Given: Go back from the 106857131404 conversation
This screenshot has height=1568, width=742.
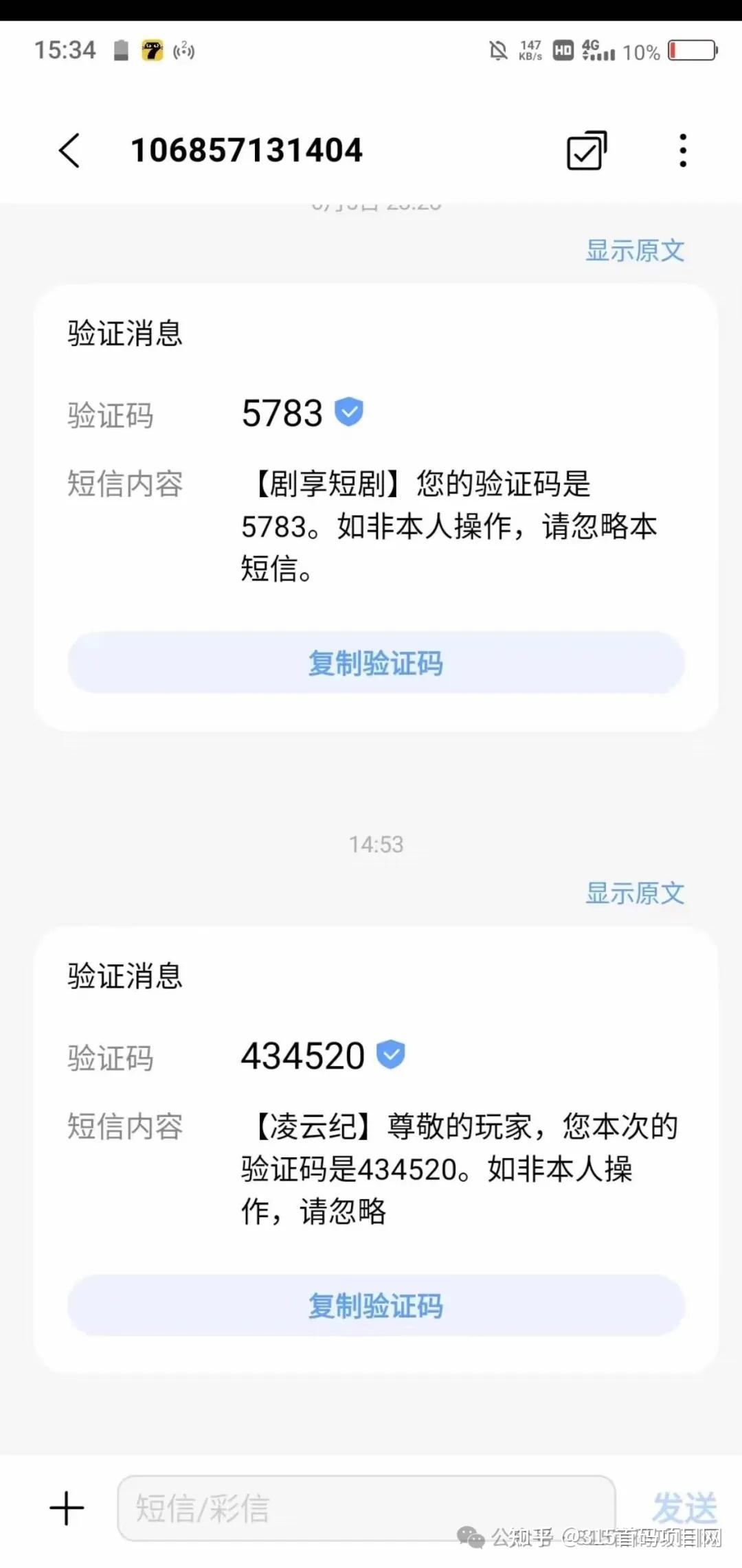Looking at the screenshot, I should tap(69, 150).
